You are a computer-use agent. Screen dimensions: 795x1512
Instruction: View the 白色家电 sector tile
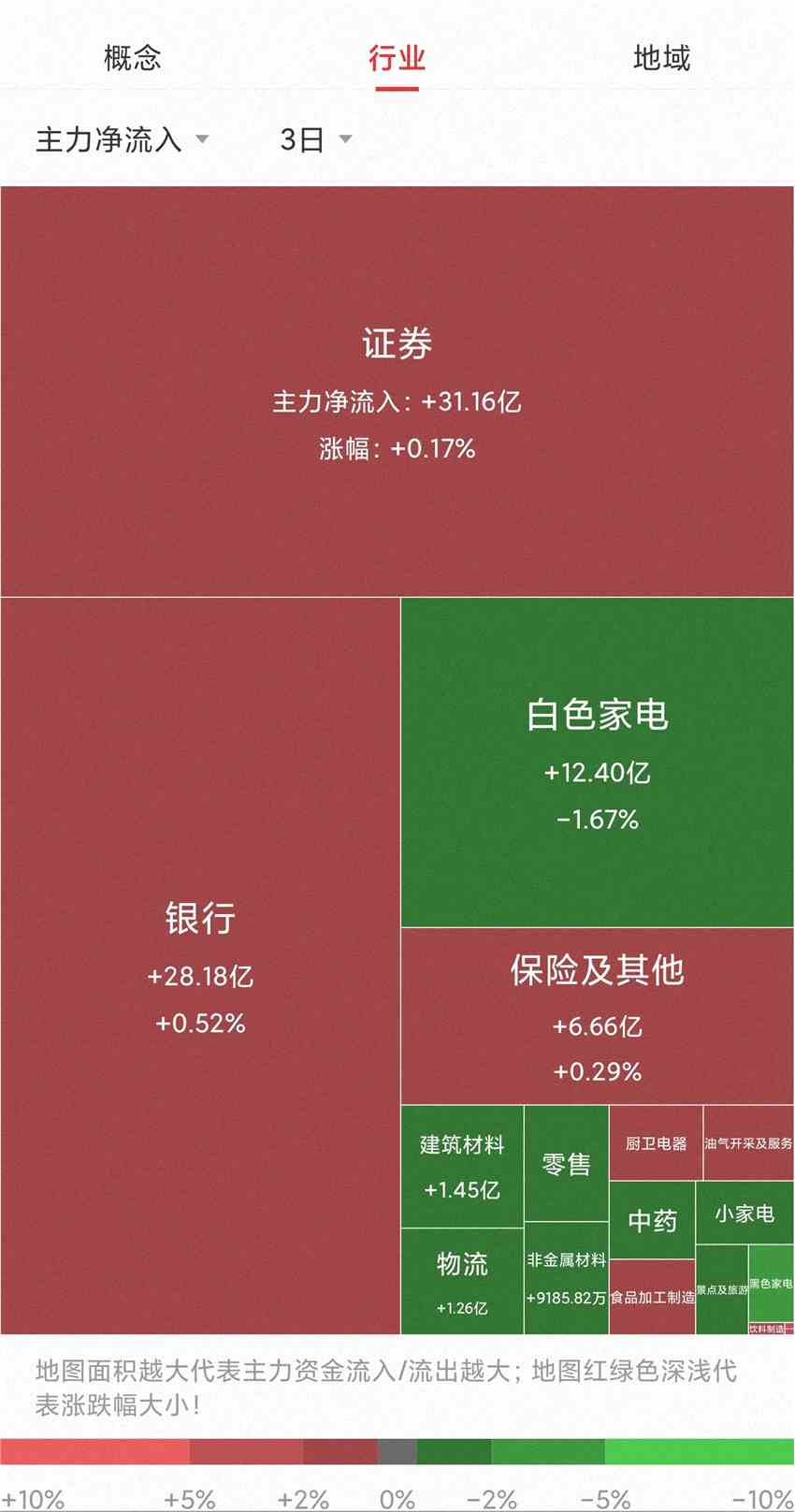(597, 762)
